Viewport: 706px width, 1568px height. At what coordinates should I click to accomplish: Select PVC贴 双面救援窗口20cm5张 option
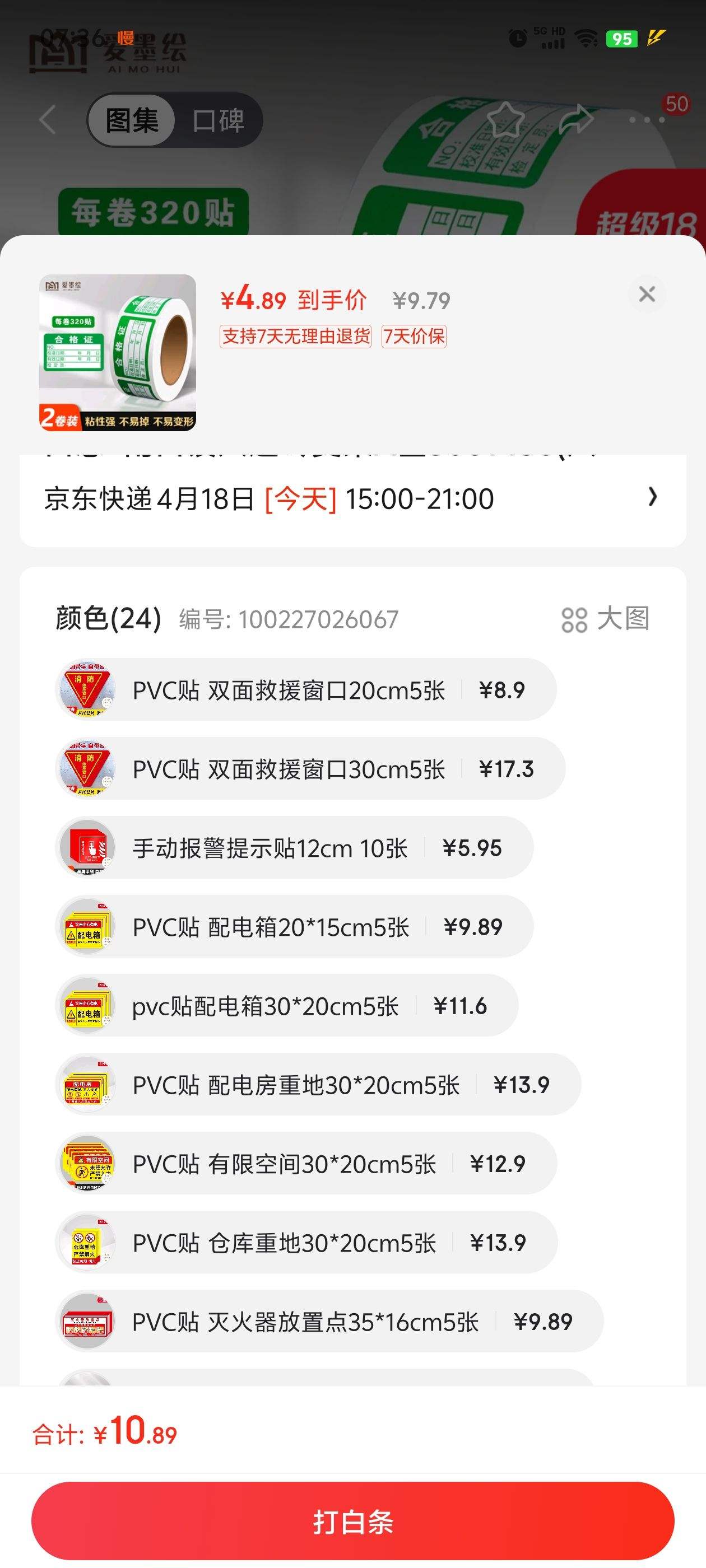306,690
